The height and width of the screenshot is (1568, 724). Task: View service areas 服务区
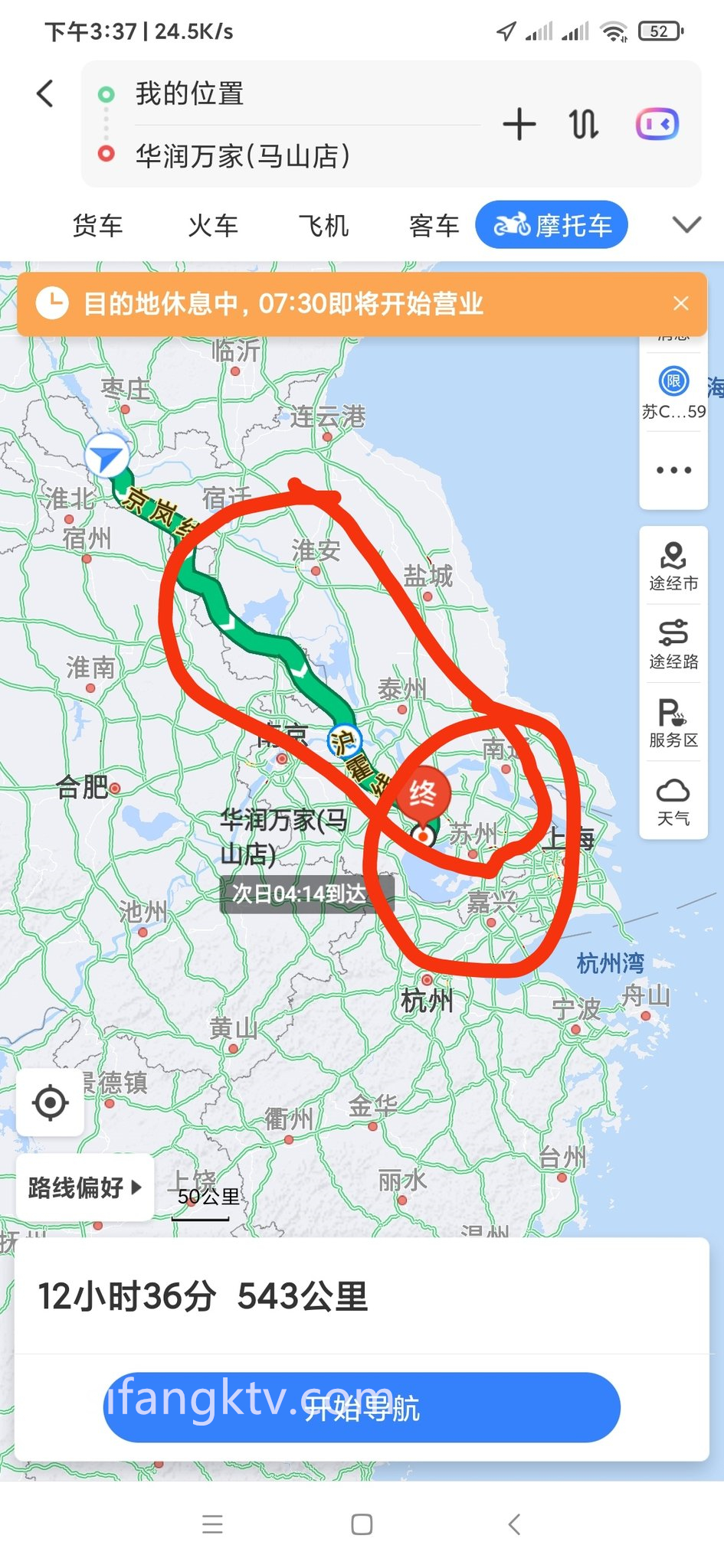(673, 723)
